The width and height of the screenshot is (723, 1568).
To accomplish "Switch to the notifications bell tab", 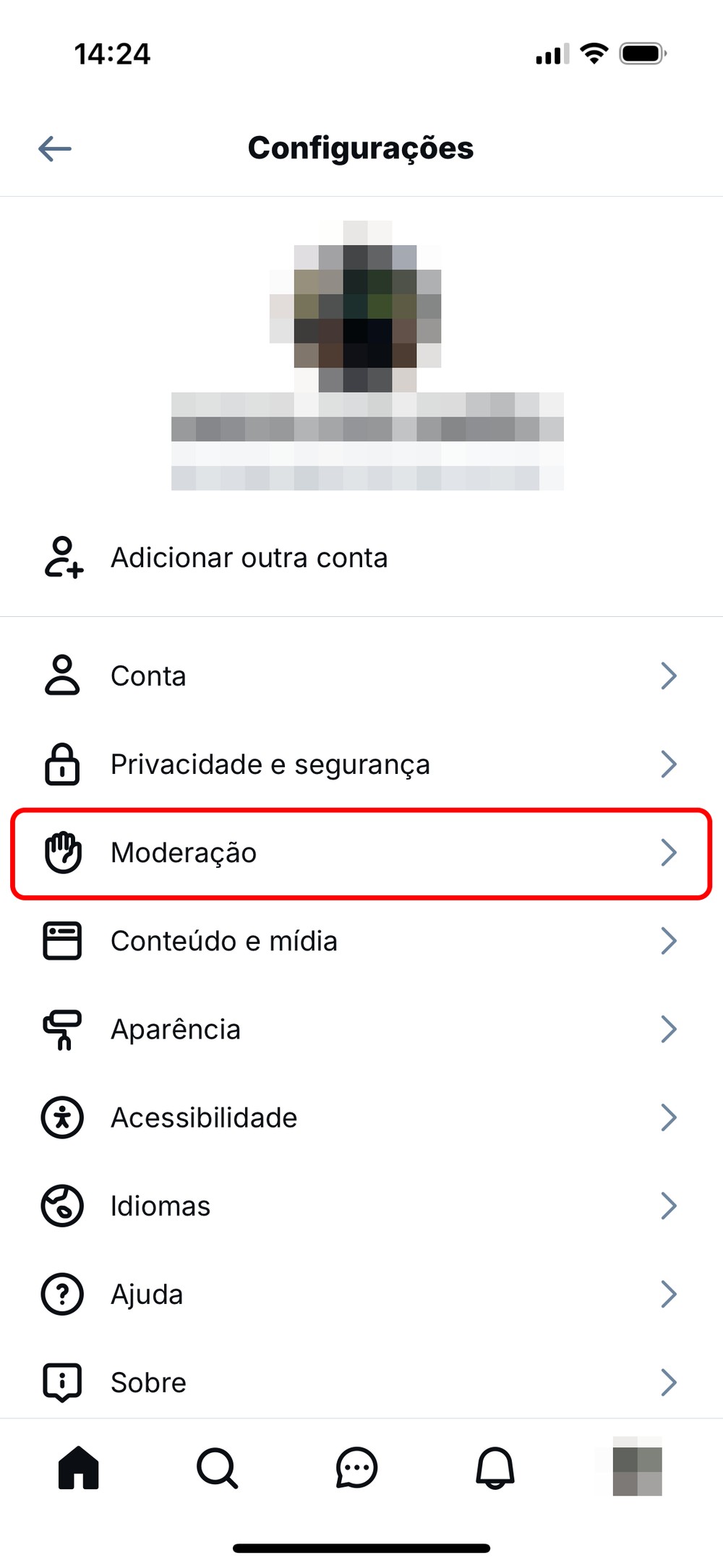I will click(495, 1468).
